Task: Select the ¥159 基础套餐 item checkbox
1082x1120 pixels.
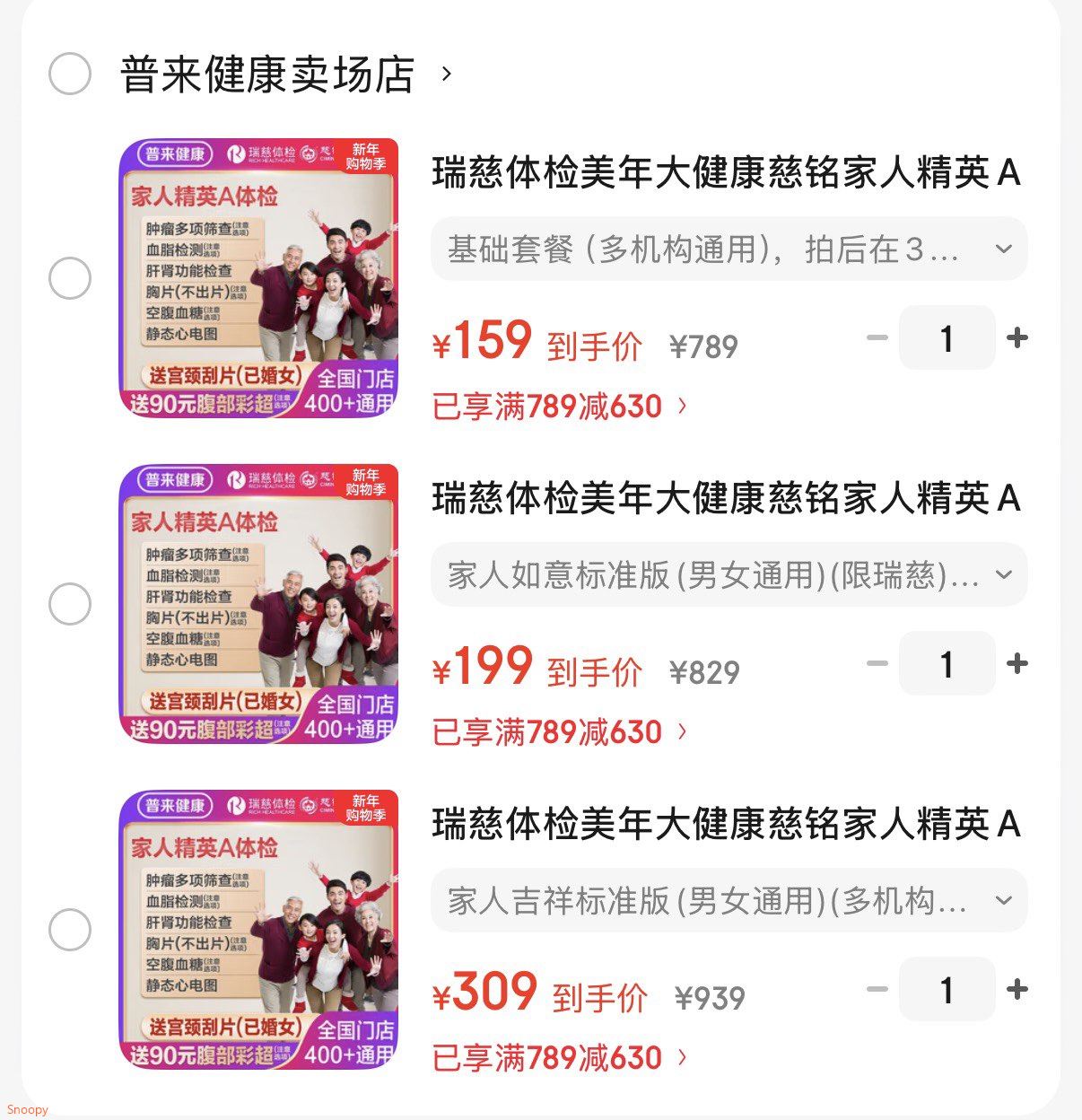Action: tap(70, 278)
